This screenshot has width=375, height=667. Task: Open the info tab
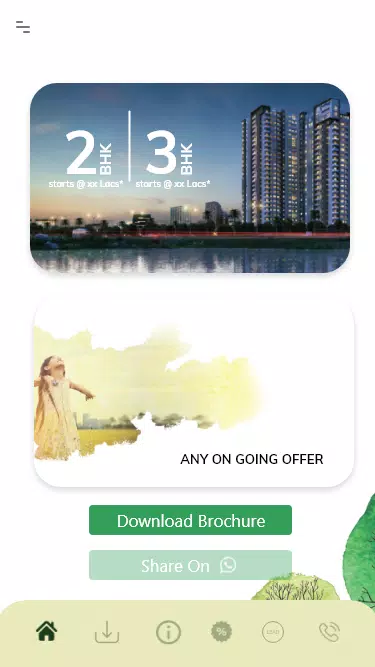(168, 632)
